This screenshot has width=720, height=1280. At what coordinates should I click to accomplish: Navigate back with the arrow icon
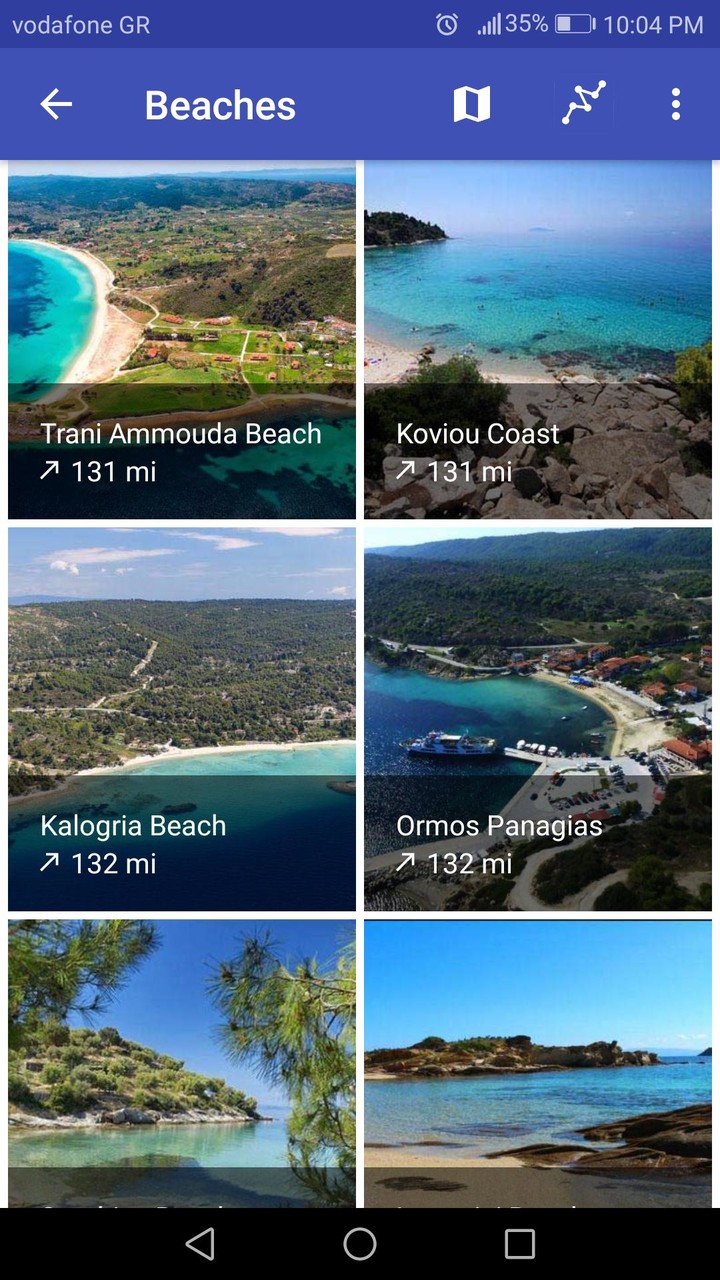pyautogui.click(x=56, y=104)
